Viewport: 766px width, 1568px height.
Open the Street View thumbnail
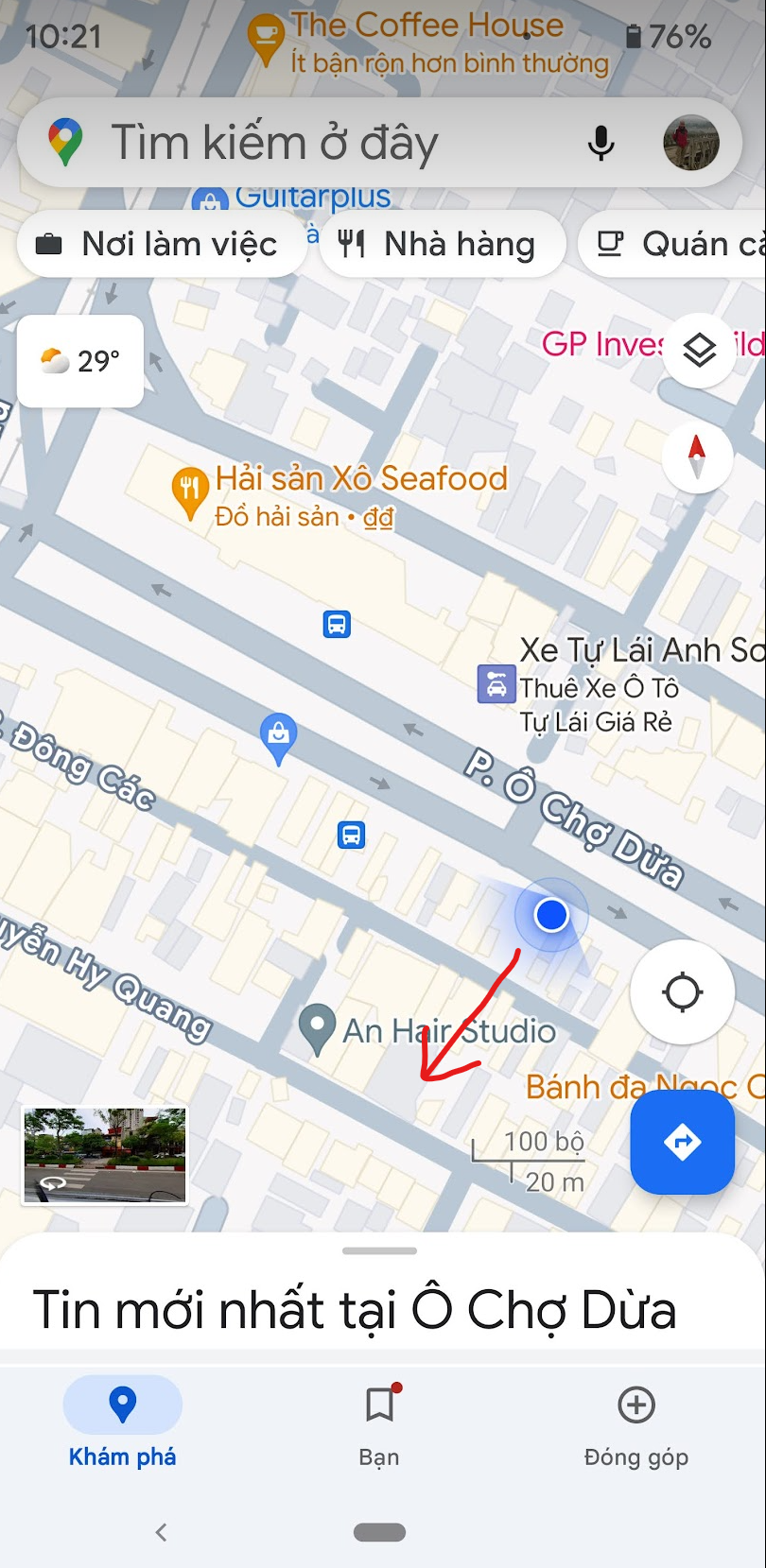(x=105, y=1156)
